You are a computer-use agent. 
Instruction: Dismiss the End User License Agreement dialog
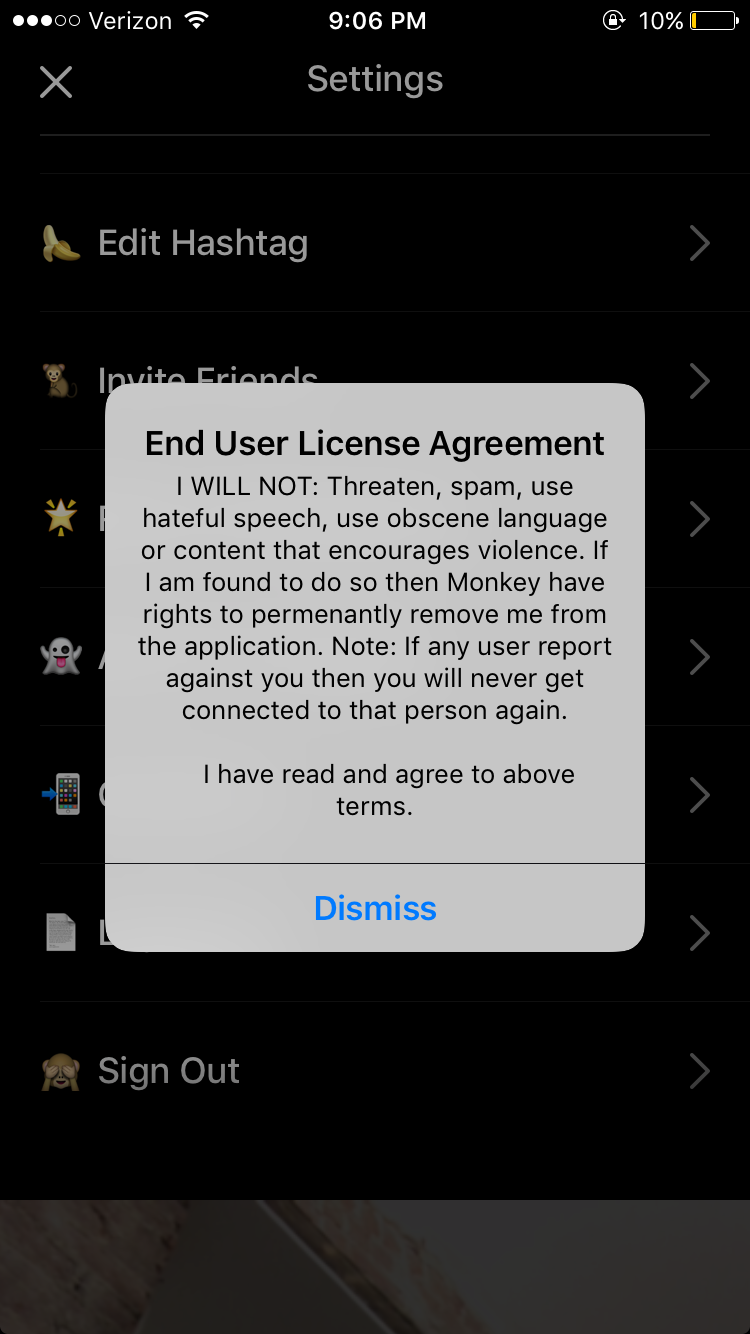(x=375, y=908)
